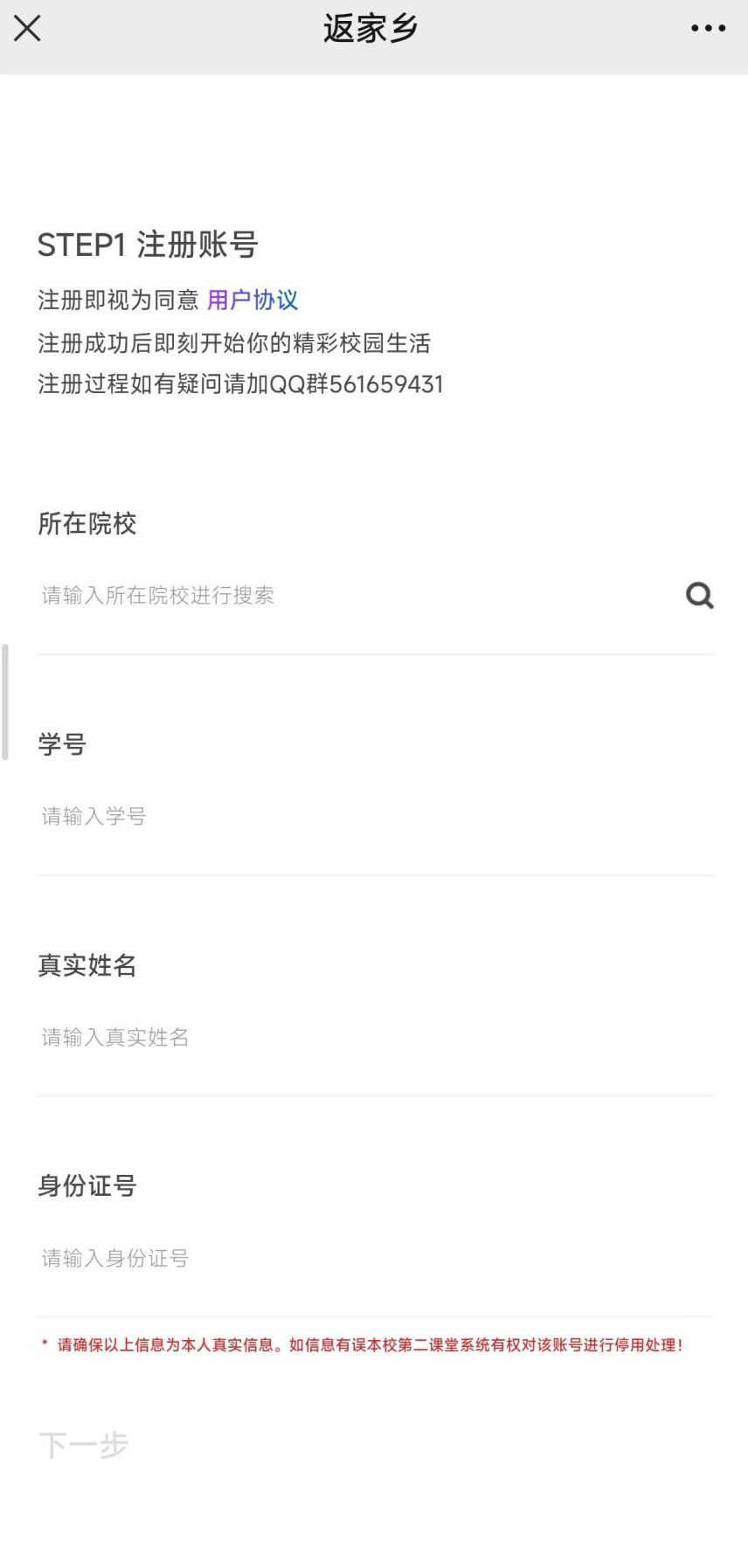Click the 所在院校 field label

click(x=87, y=523)
